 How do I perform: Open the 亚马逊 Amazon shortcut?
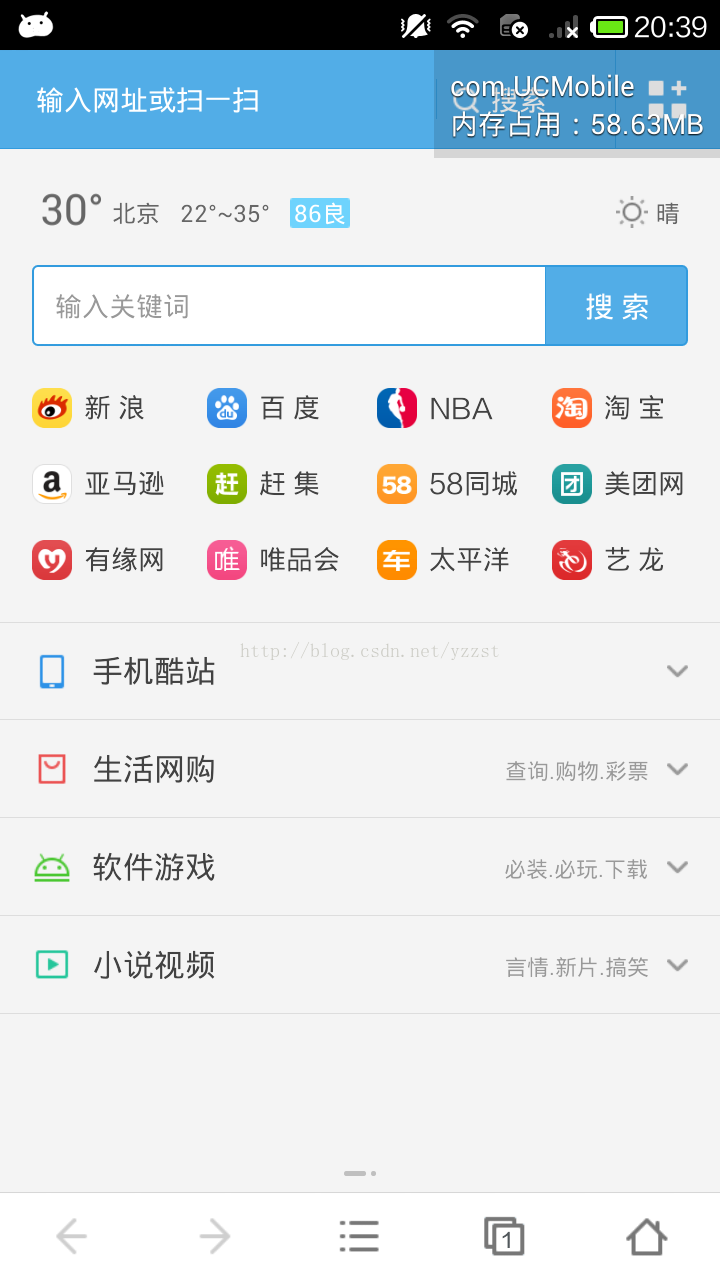[98, 484]
